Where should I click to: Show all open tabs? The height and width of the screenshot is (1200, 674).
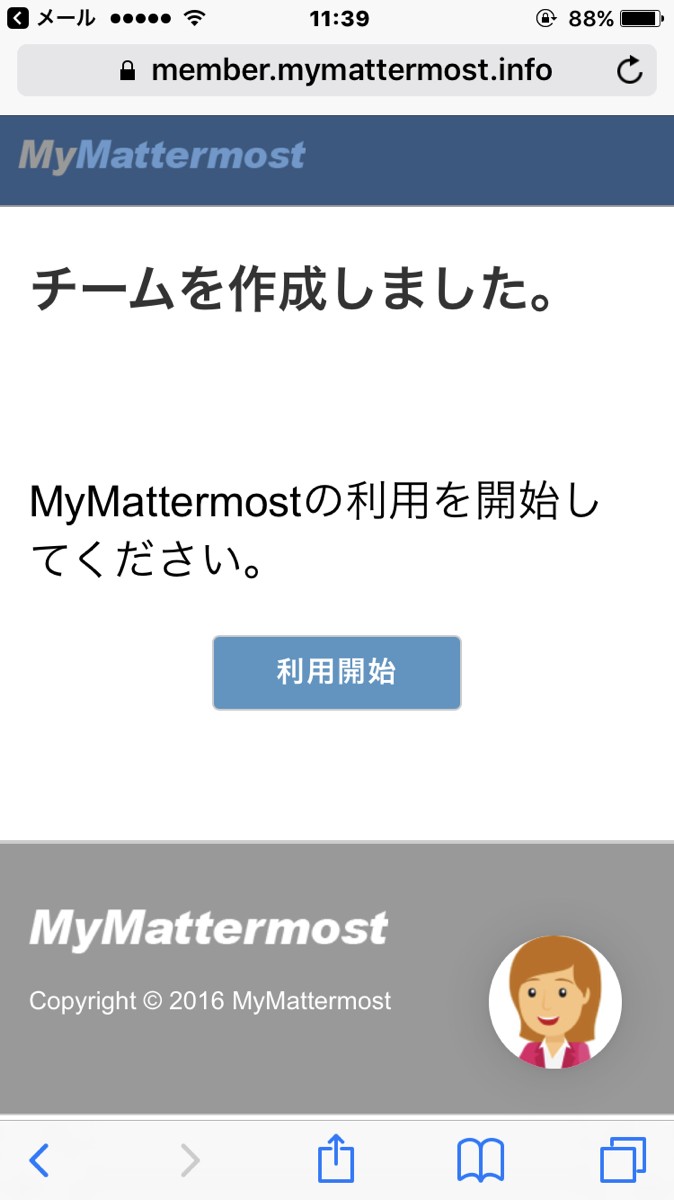click(622, 1160)
